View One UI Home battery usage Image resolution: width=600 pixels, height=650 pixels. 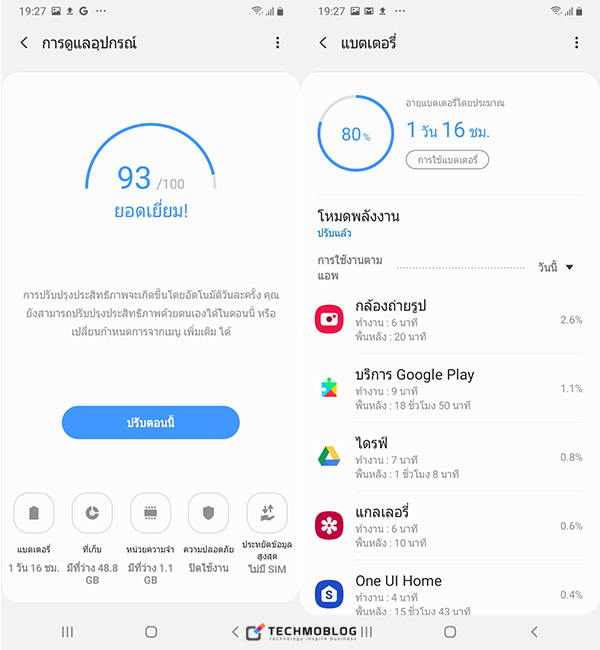[448, 594]
